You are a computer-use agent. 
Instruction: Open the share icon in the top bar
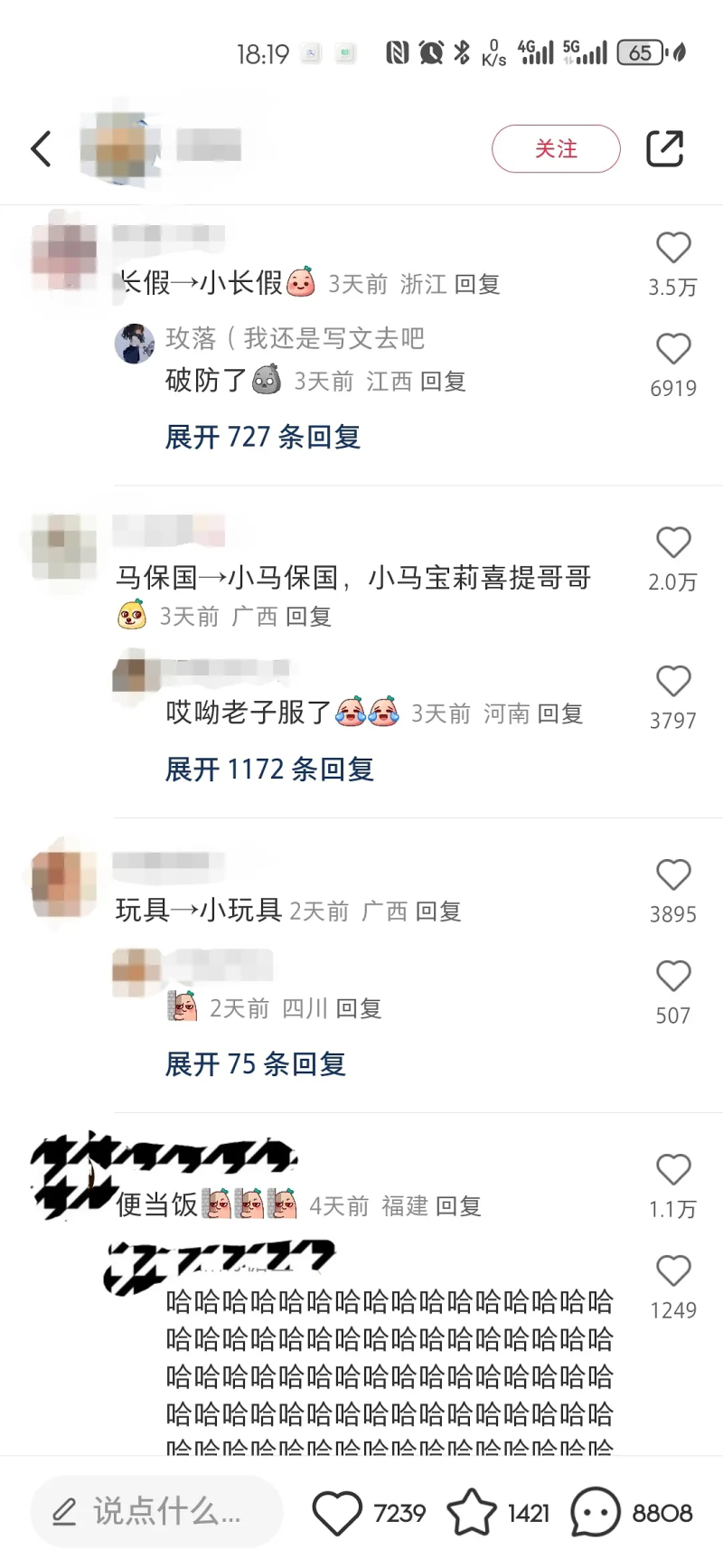tap(664, 149)
